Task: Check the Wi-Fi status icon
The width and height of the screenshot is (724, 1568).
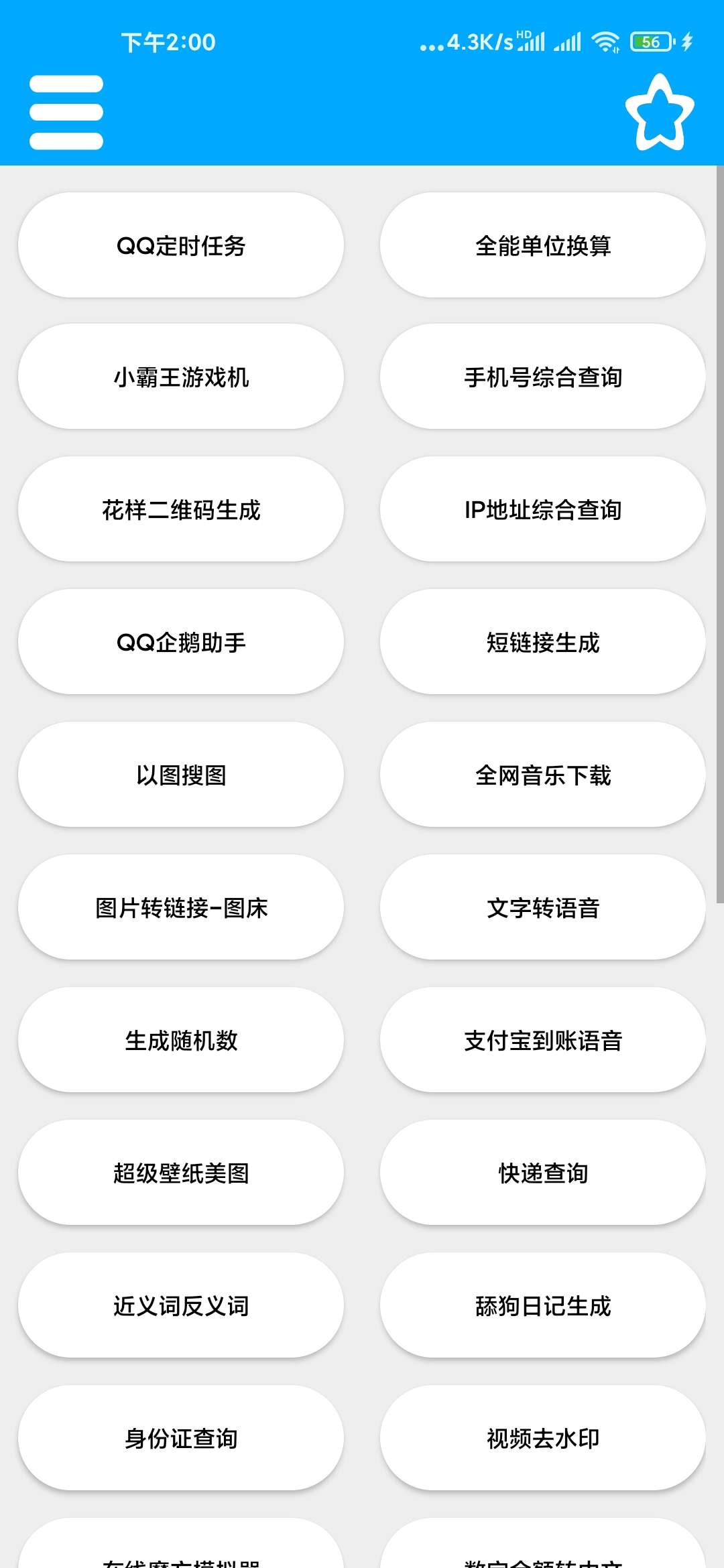Action: pyautogui.click(x=605, y=42)
